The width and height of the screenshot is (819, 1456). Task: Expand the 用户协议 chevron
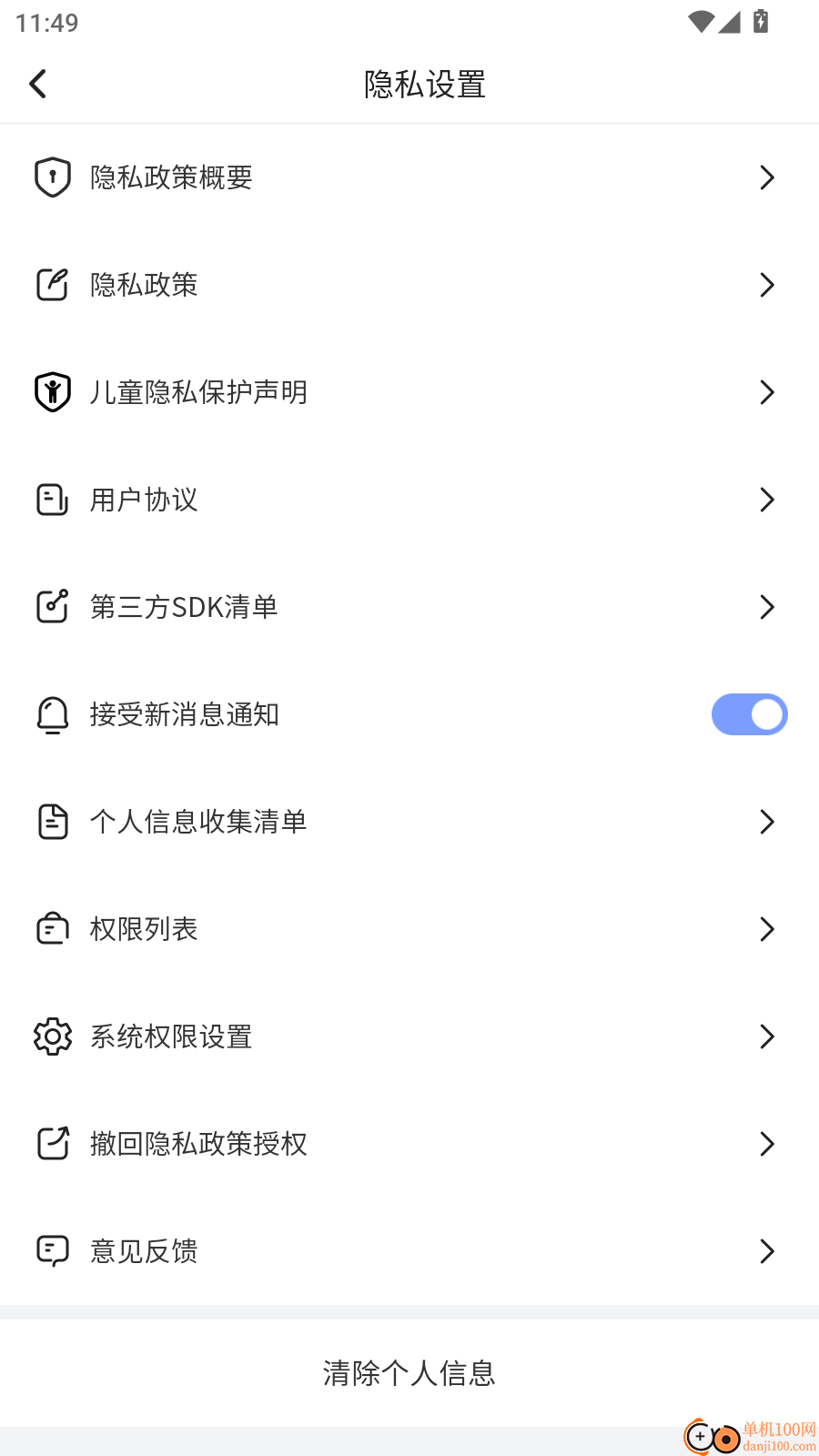click(767, 500)
